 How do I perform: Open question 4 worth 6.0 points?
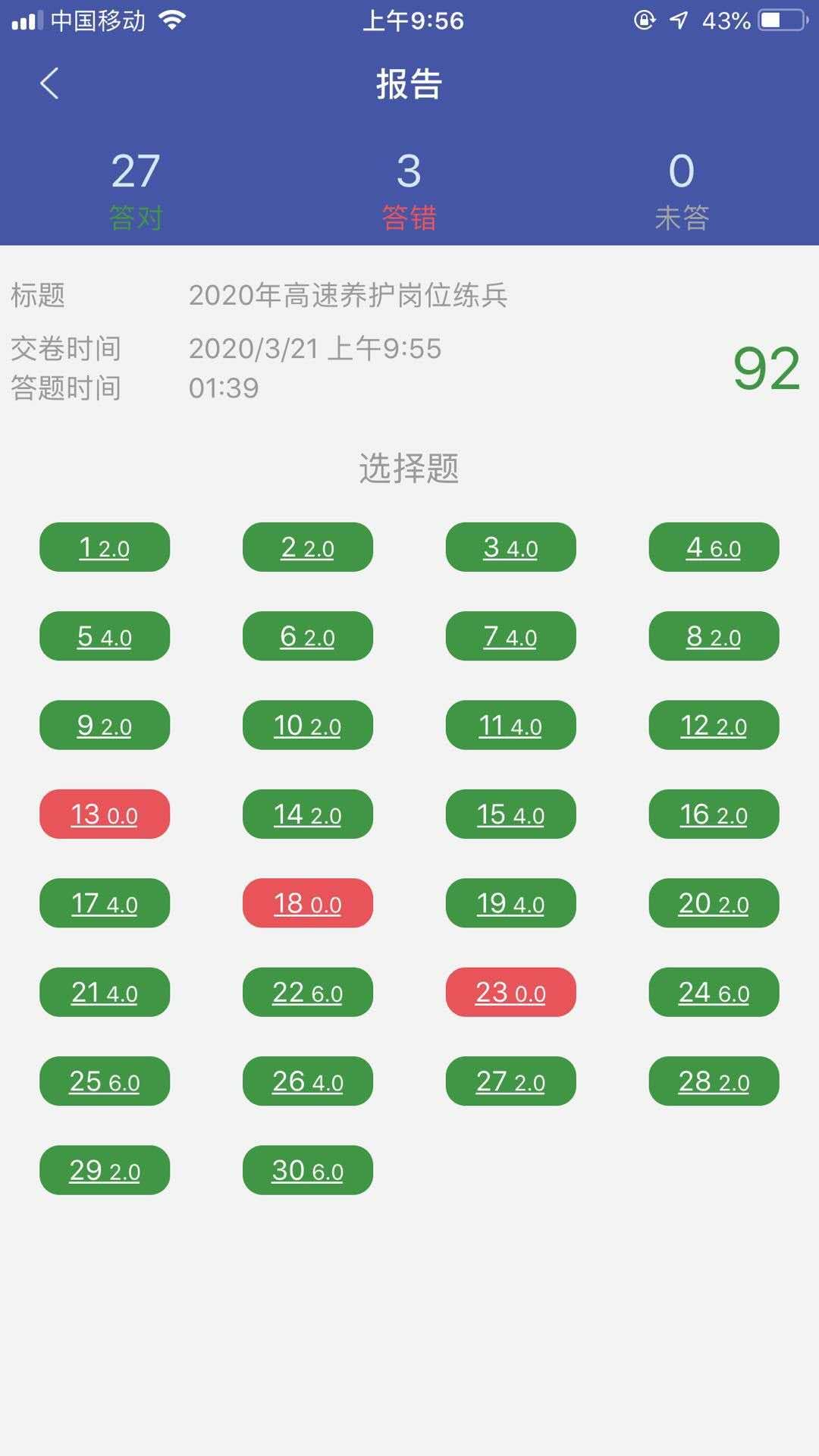click(714, 547)
